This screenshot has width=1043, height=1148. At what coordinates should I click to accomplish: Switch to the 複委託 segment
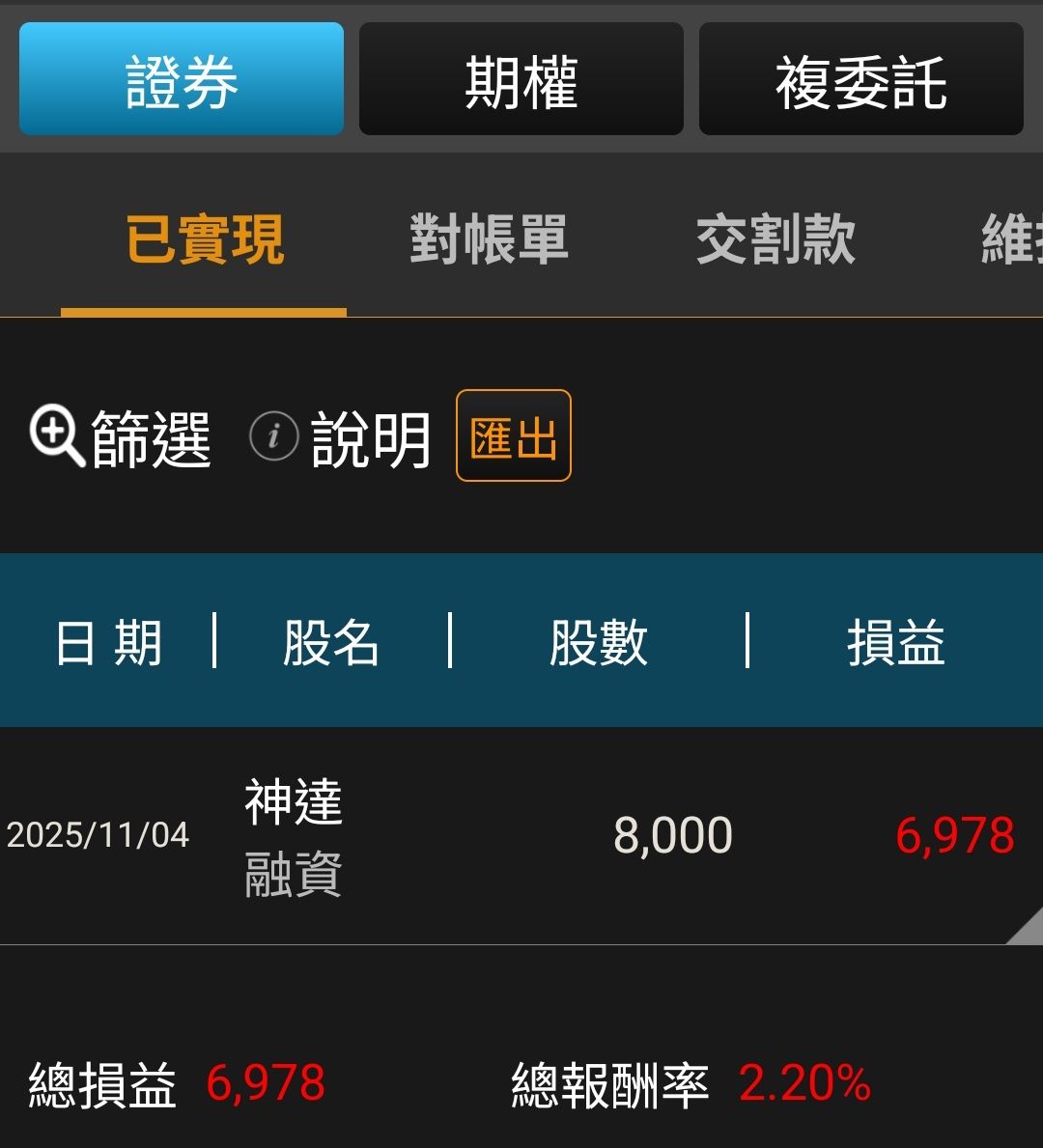point(860,78)
